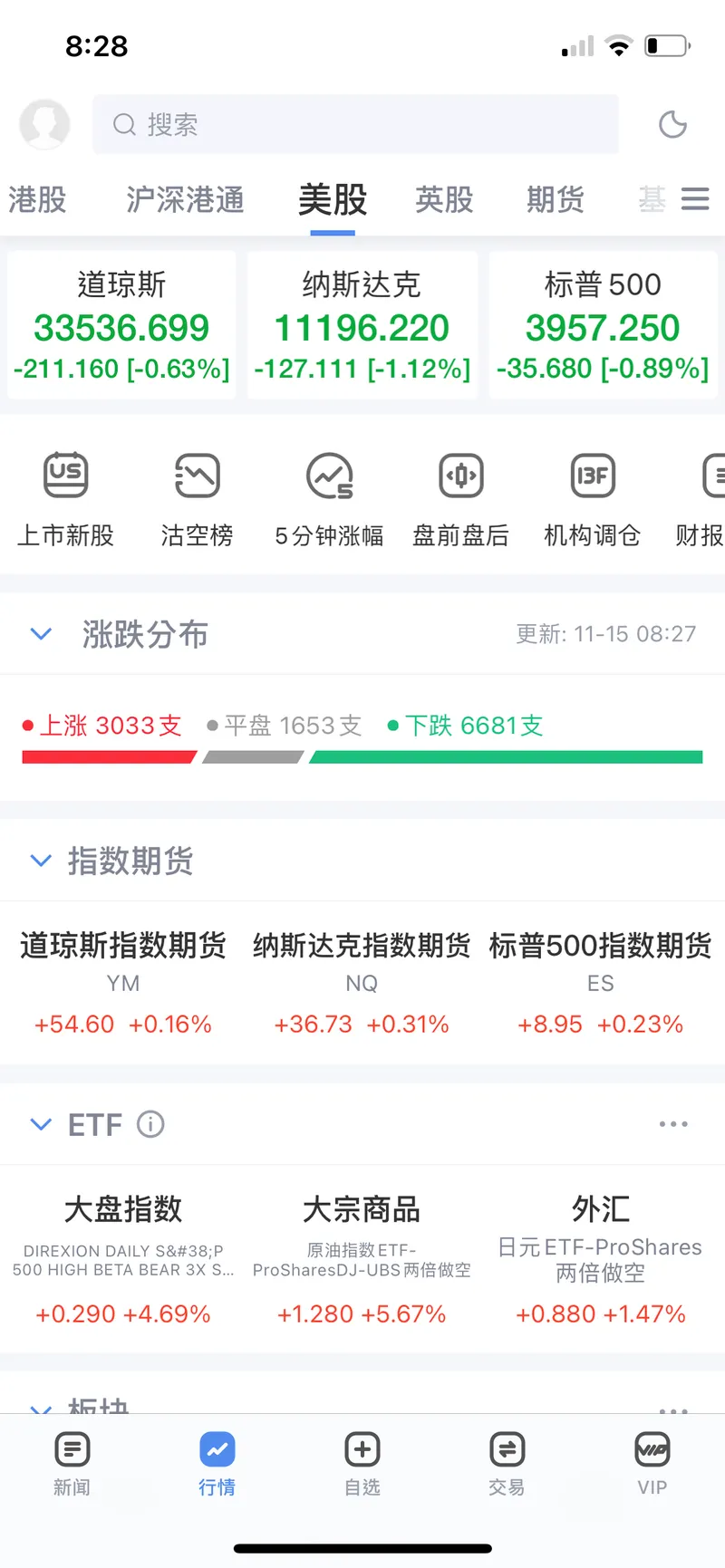
Task: Switch to the 港股 tab
Action: pyautogui.click(x=37, y=199)
